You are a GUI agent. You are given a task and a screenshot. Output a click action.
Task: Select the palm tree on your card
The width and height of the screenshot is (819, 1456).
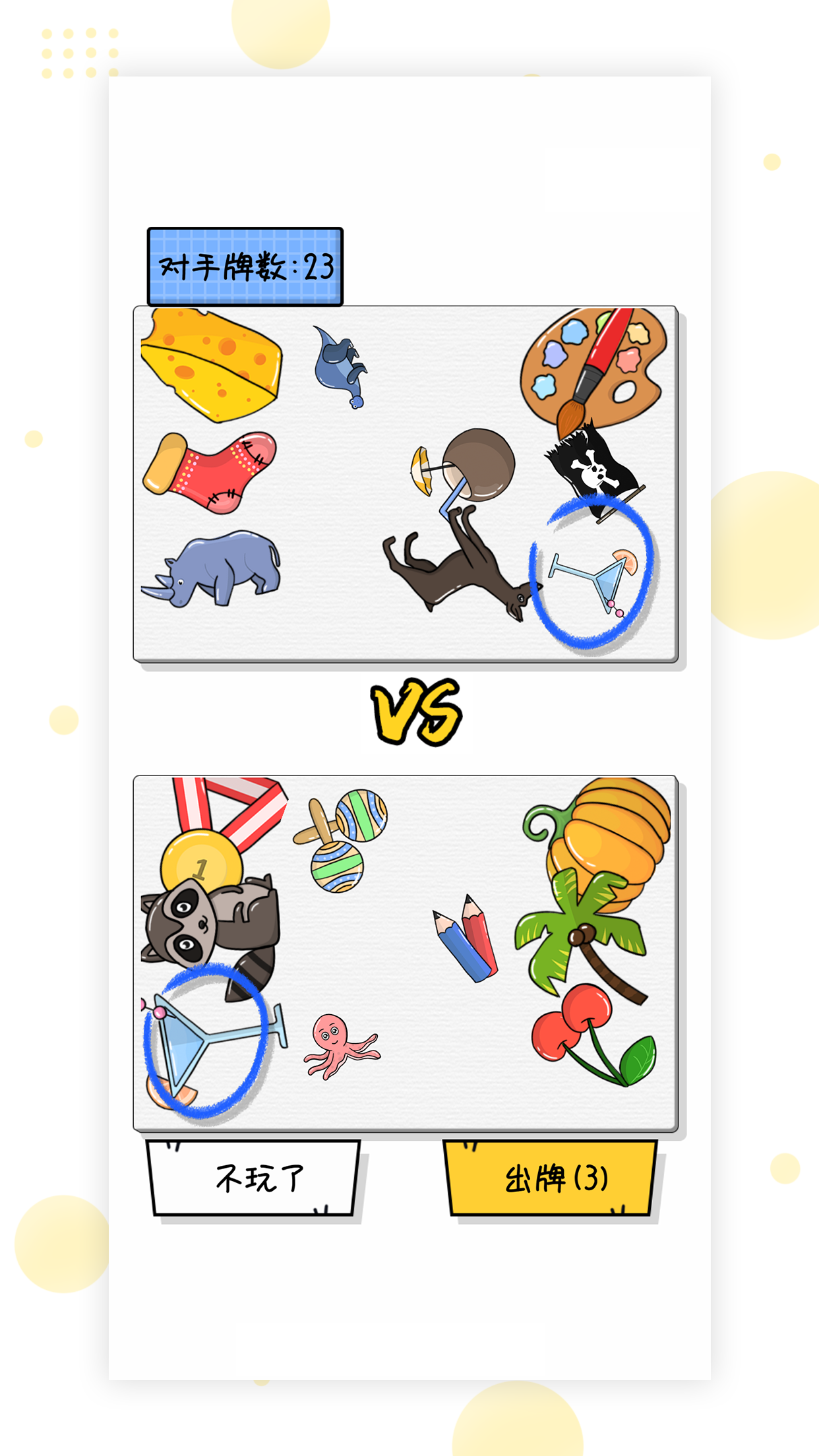(580, 930)
